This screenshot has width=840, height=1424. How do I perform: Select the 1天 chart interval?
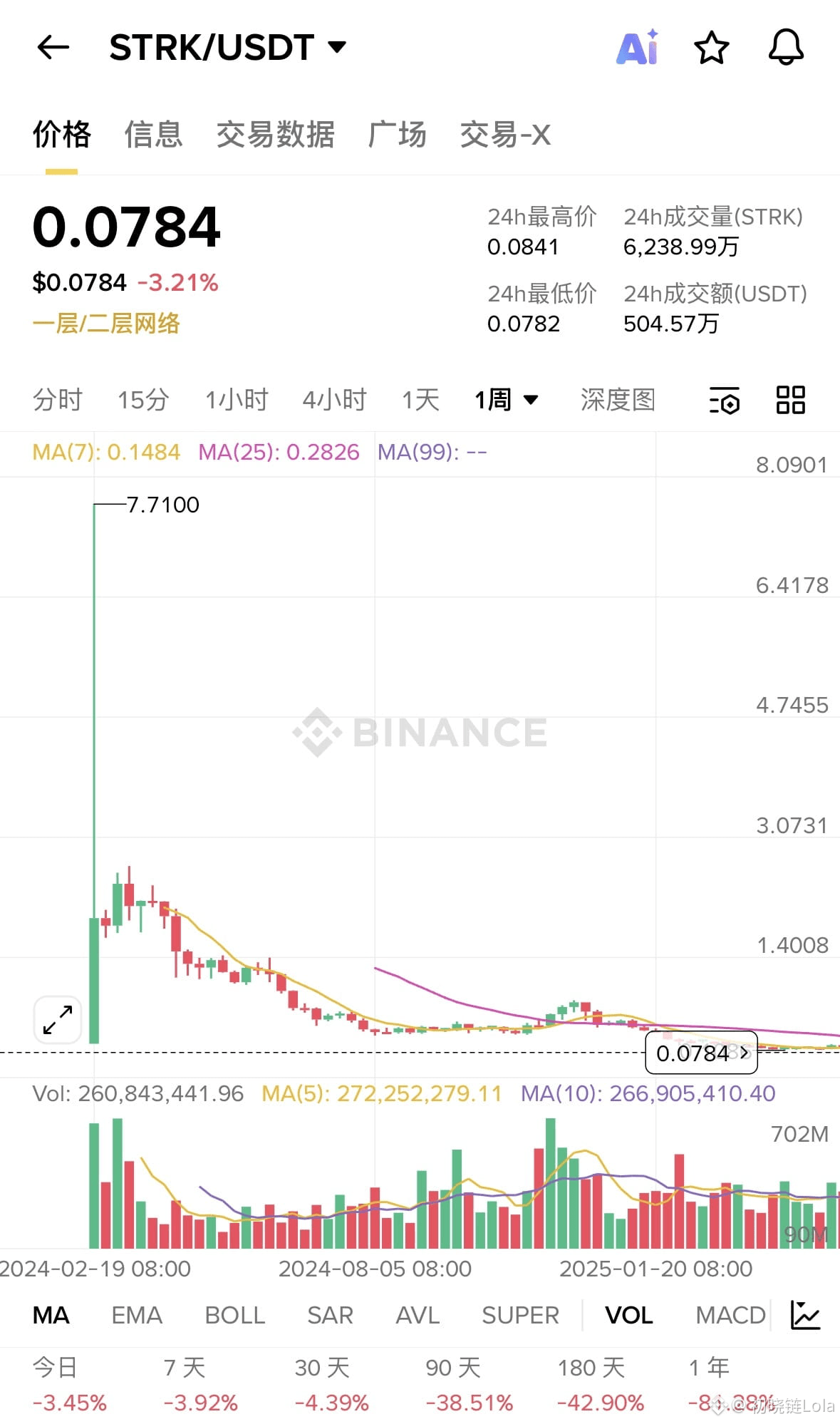pos(420,400)
